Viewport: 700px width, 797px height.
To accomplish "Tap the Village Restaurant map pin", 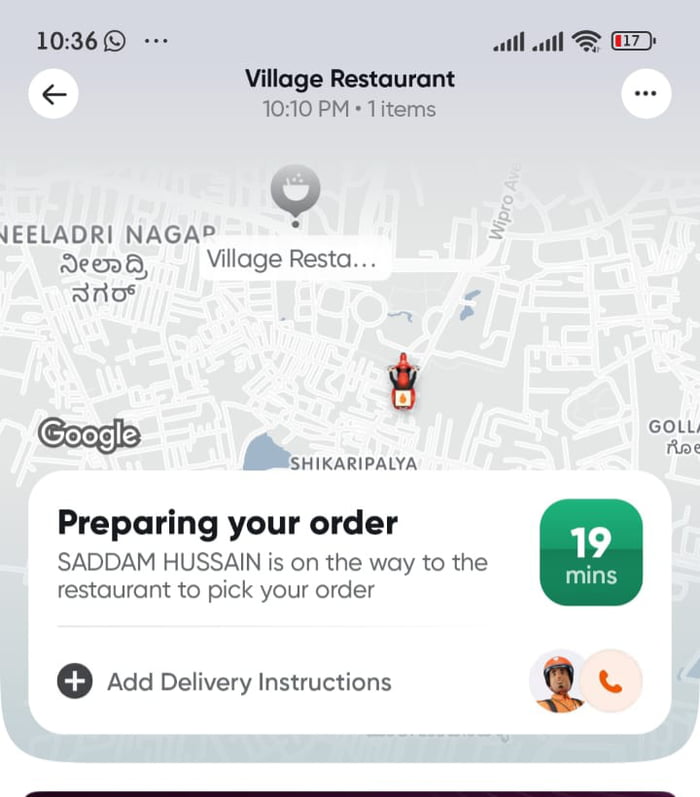I will tap(295, 191).
